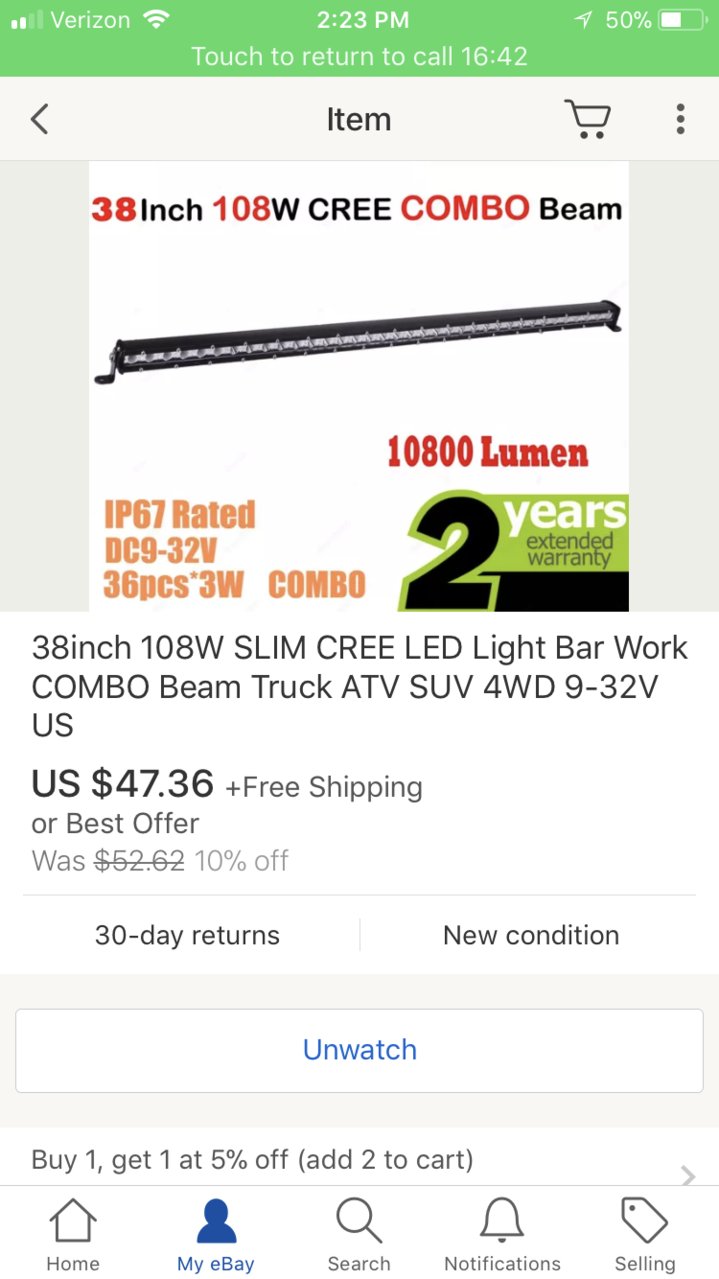Open the My eBay tab
The height and width of the screenshot is (1279, 719).
tap(216, 1235)
